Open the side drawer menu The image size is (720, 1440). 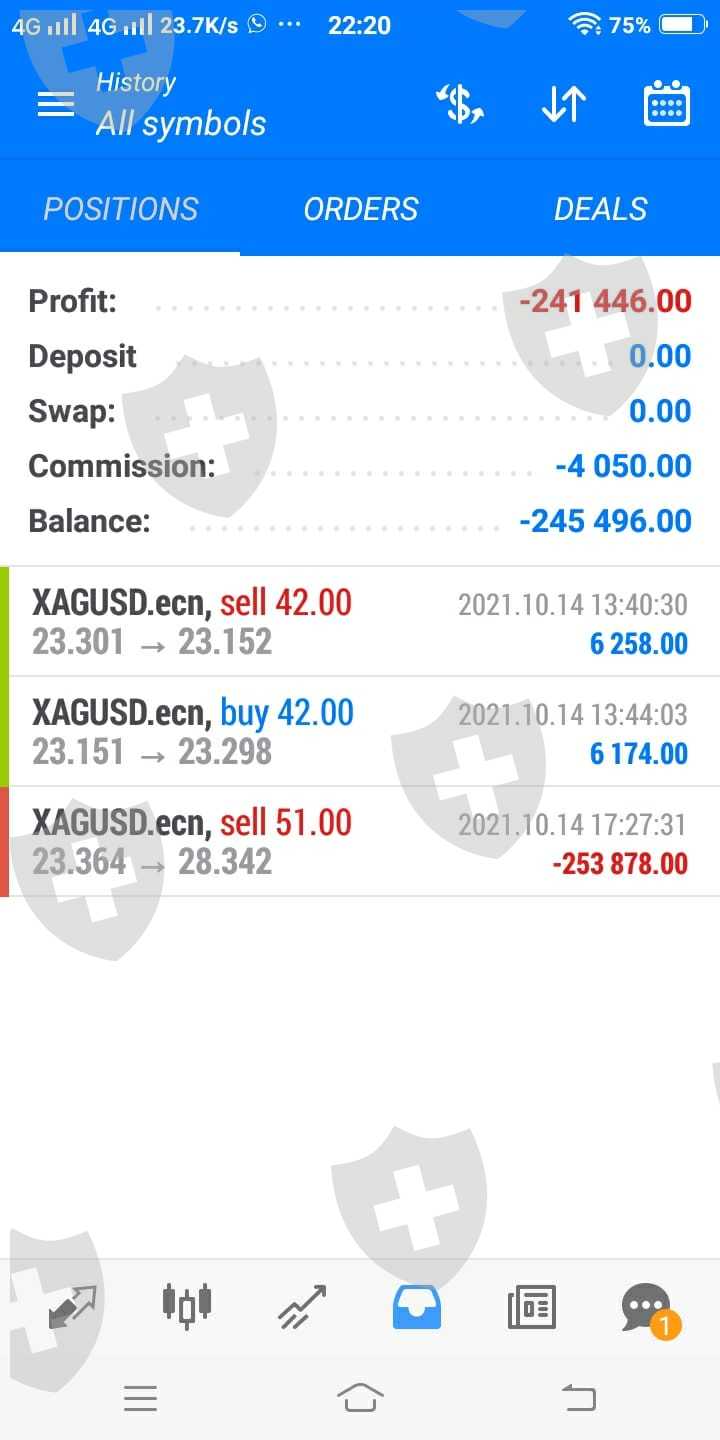[56, 104]
